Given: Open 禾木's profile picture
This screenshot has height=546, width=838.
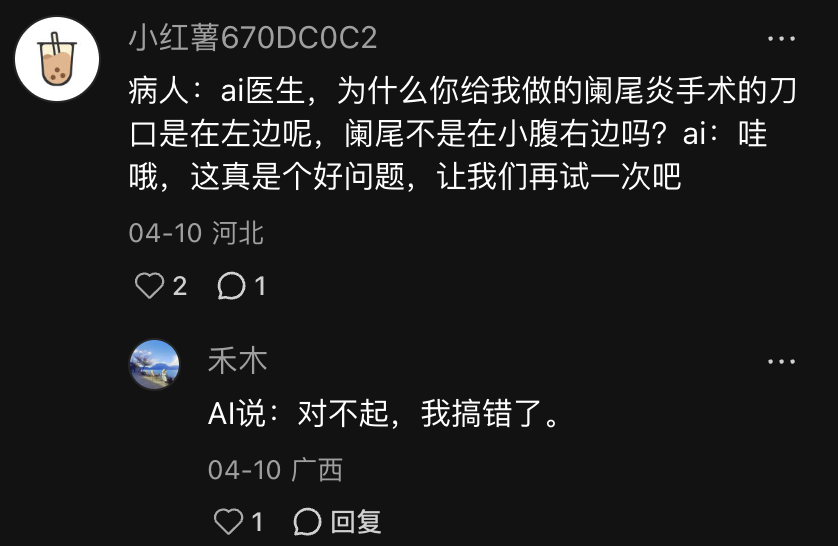Looking at the screenshot, I should click(x=154, y=364).
